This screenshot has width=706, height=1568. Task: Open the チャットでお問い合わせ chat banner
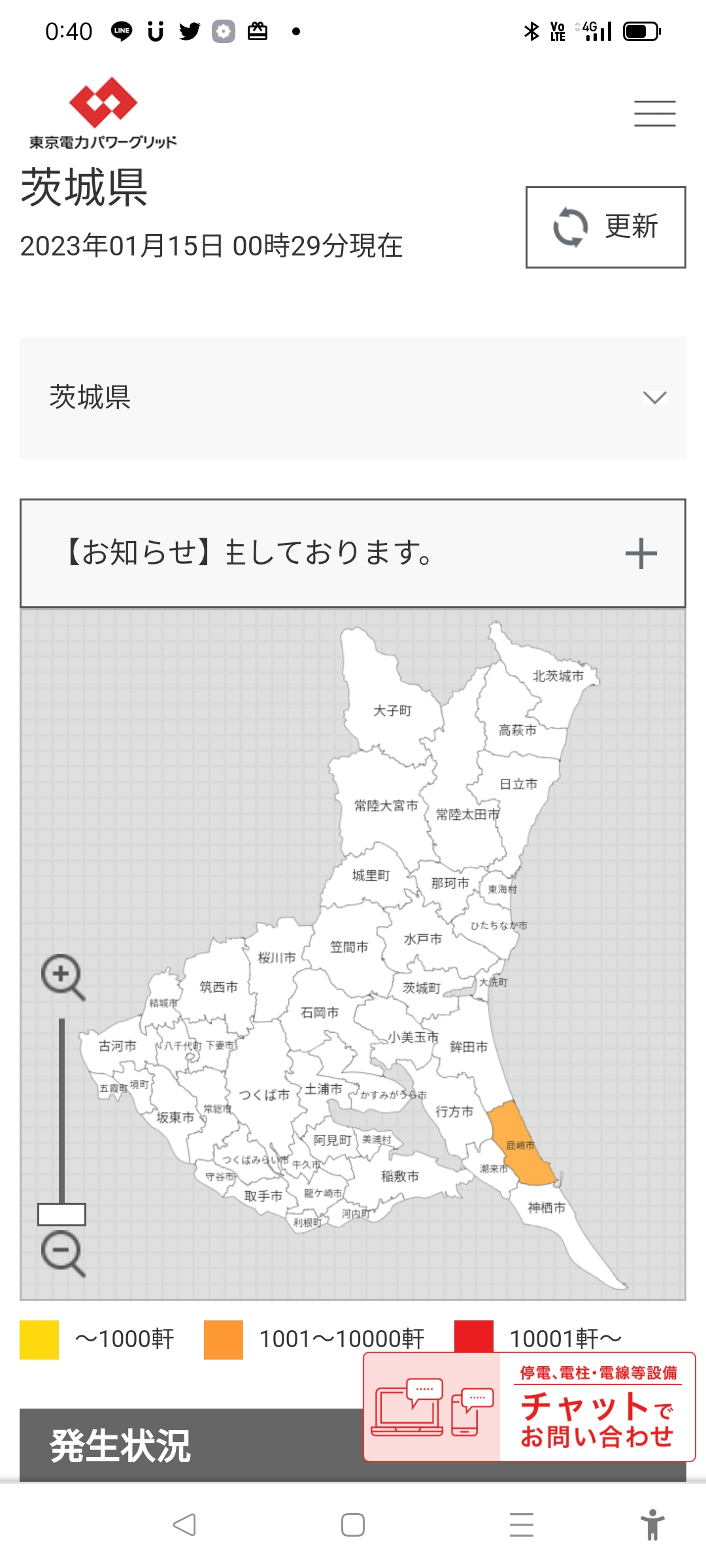click(x=529, y=1407)
